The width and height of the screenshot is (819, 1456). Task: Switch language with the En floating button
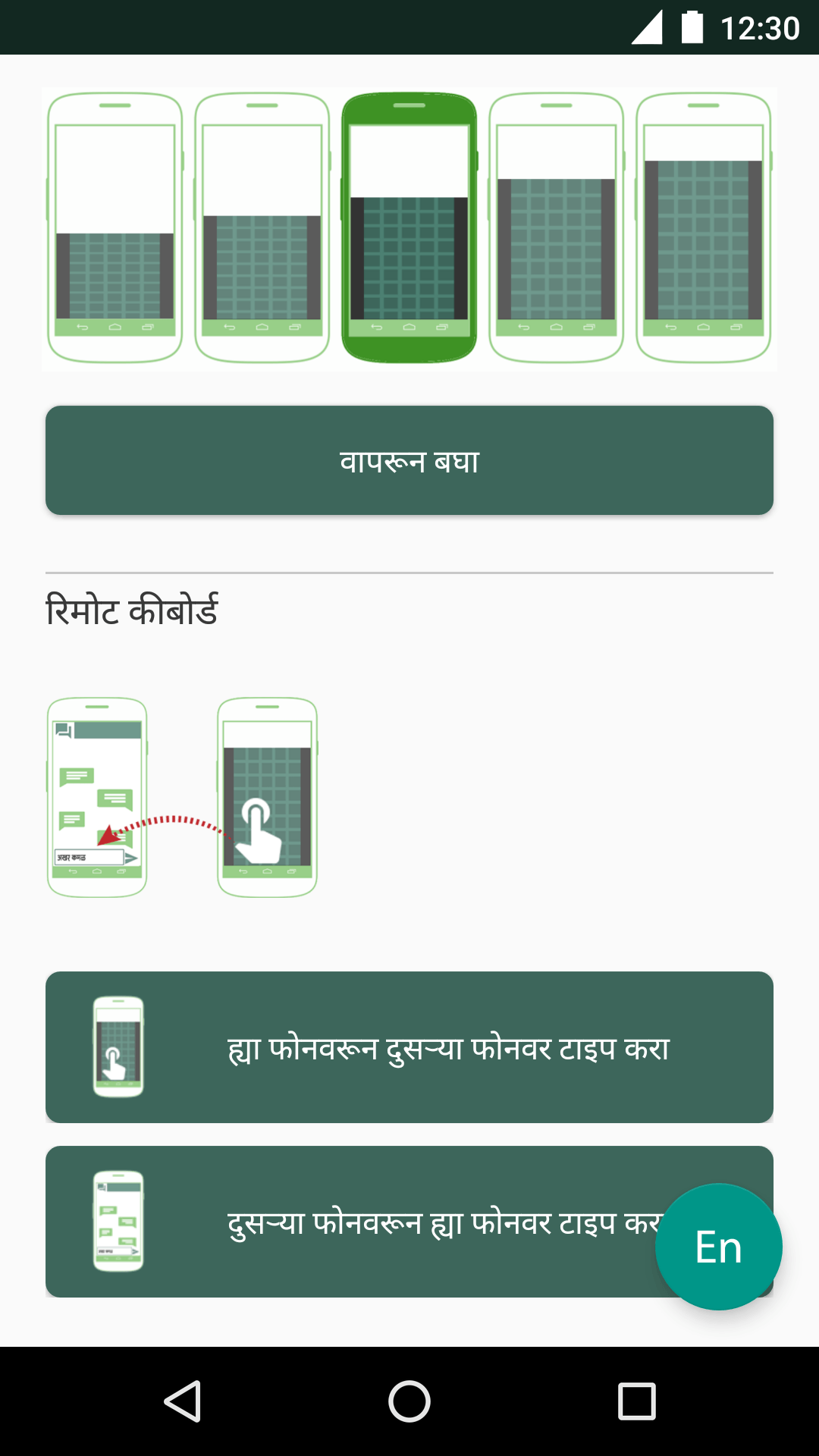pos(718,1247)
